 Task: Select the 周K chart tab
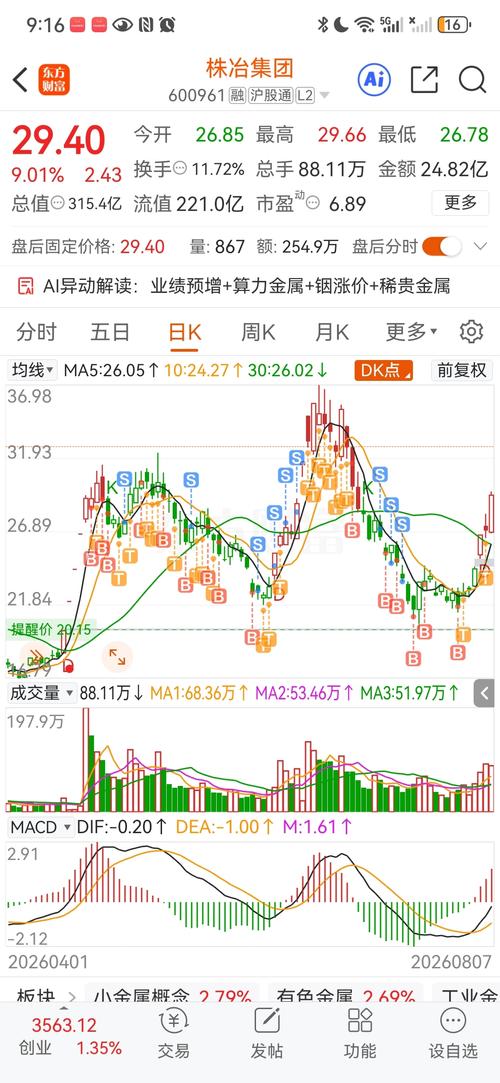pos(258,332)
